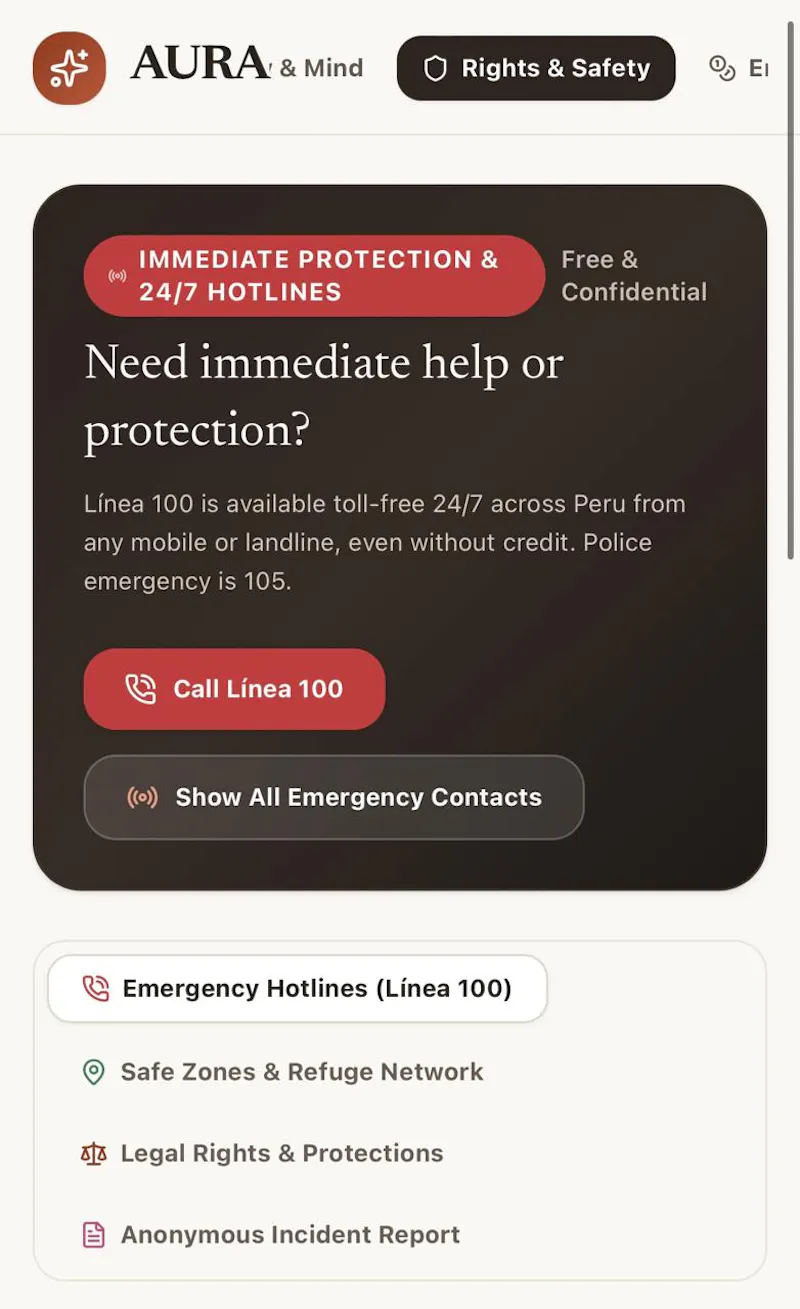This screenshot has width=800, height=1309.
Task: Open the Anonymous Incident Report
Action: (271, 1235)
